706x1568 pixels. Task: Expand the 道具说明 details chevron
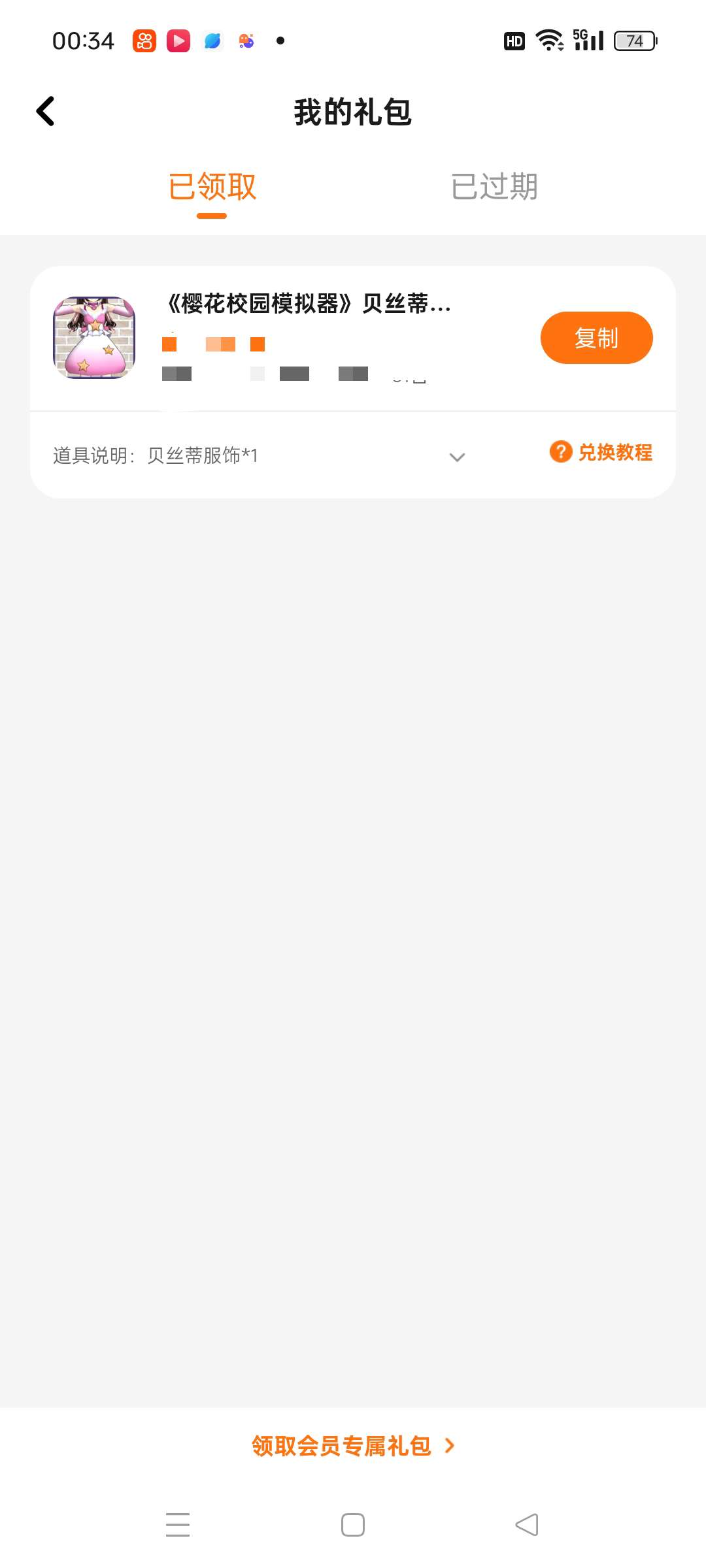coord(457,457)
